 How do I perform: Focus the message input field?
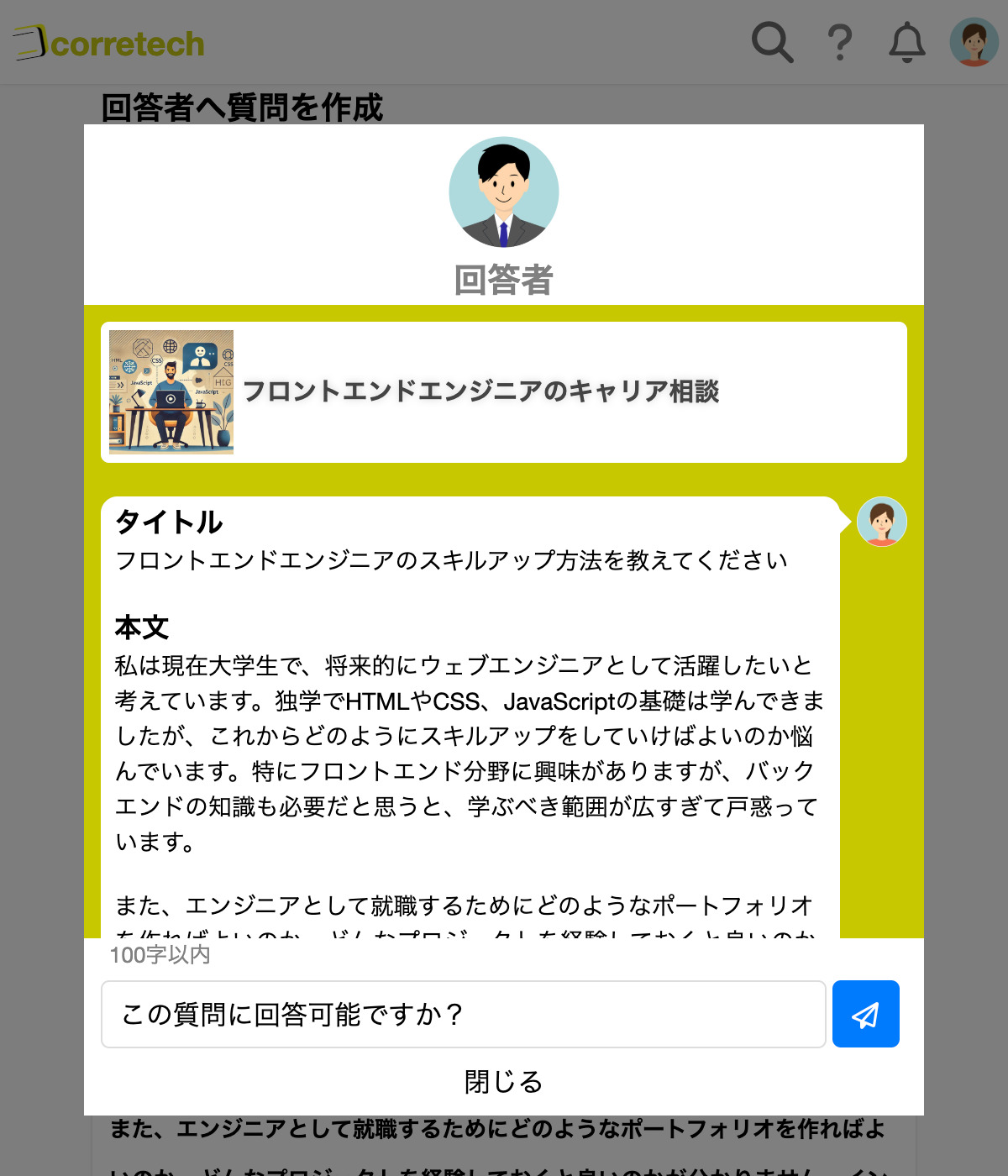pos(463,1014)
